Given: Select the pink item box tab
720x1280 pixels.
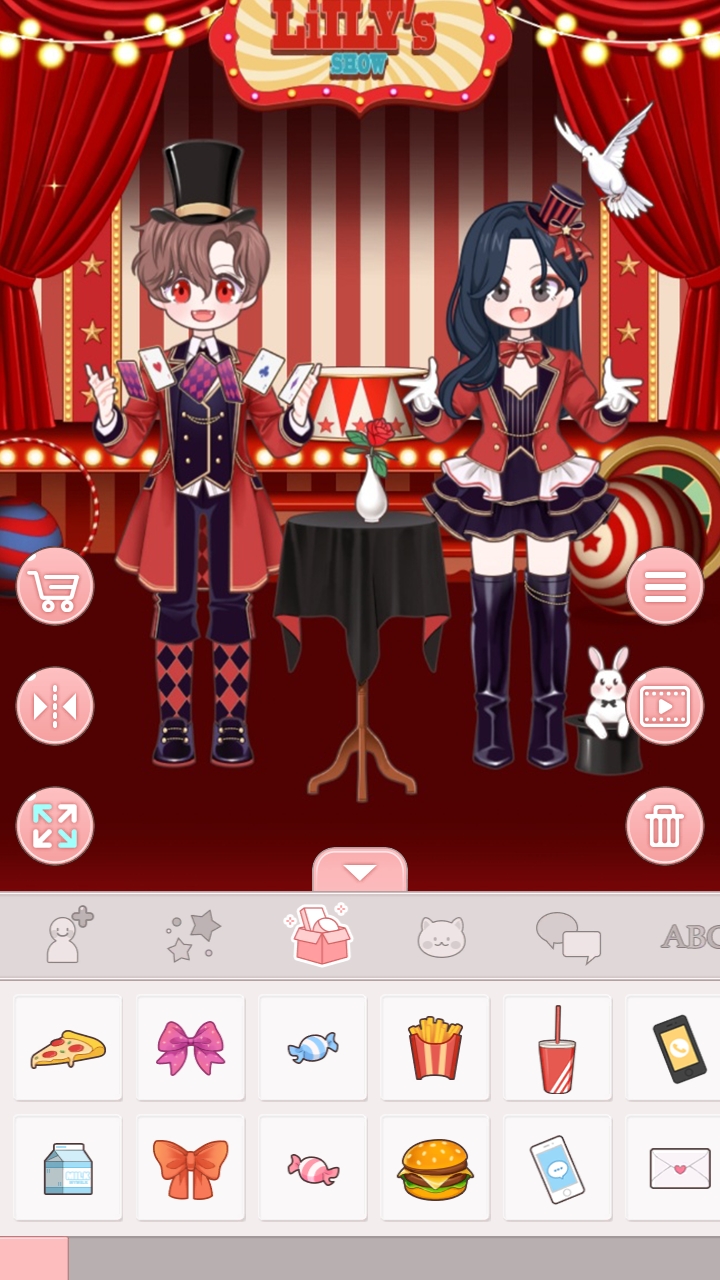Looking at the screenshot, I should pos(317,935).
